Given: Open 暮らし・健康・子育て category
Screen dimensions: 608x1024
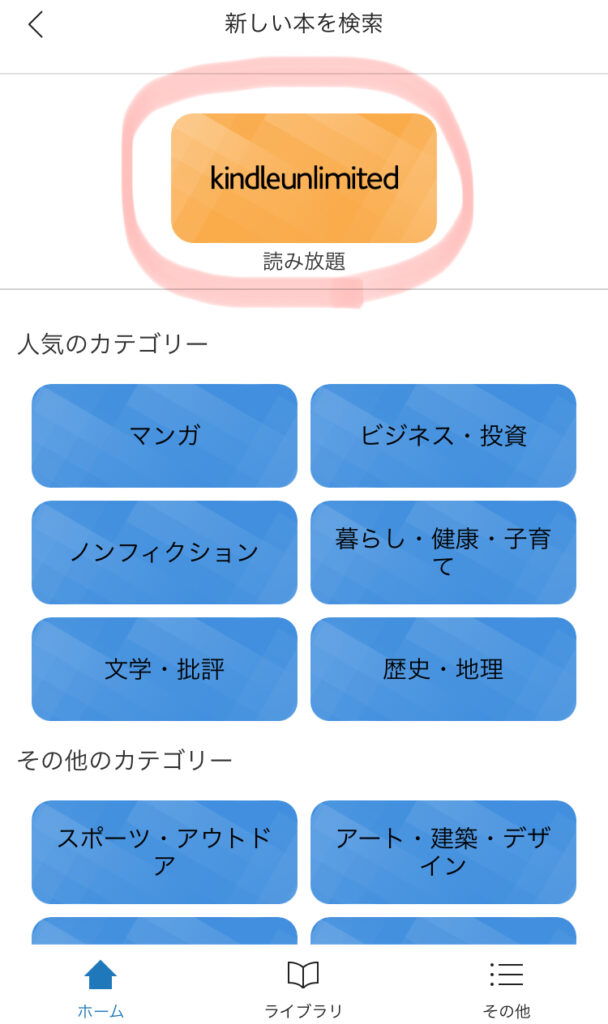Looking at the screenshot, I should coord(443,552).
